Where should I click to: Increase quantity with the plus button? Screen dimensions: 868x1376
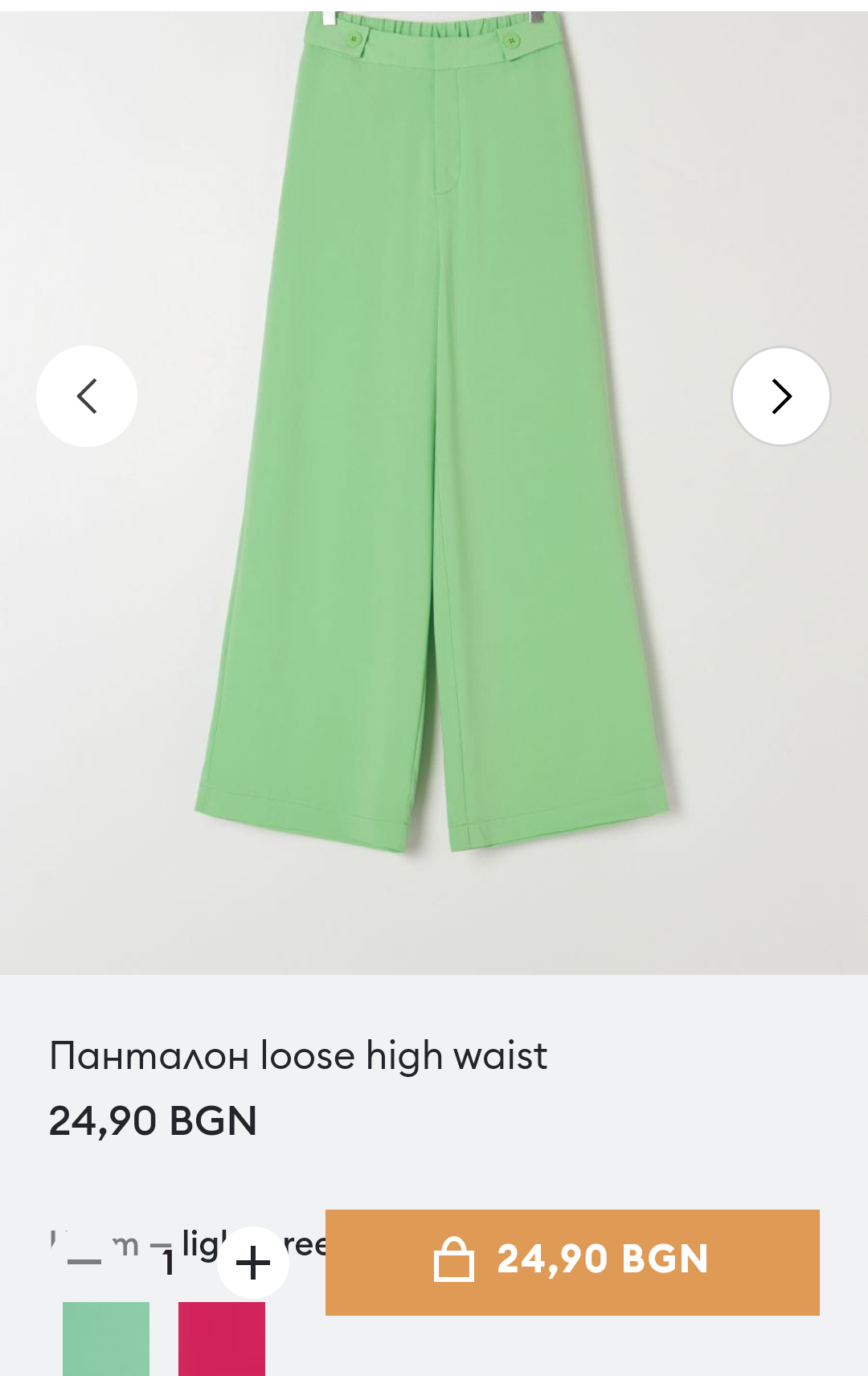point(253,1262)
